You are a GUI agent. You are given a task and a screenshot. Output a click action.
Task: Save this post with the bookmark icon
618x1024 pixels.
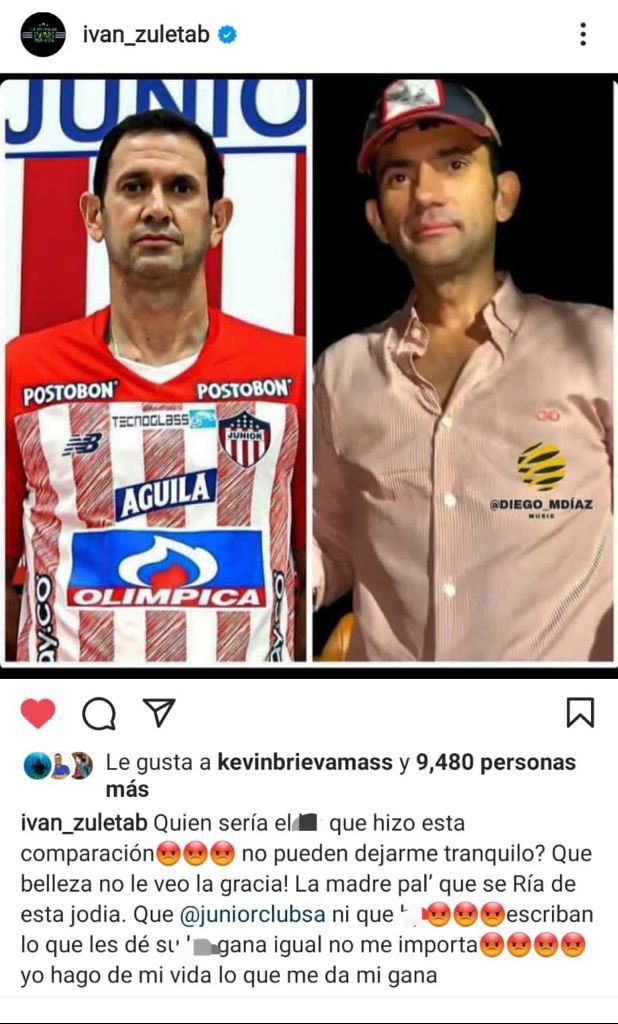580,713
